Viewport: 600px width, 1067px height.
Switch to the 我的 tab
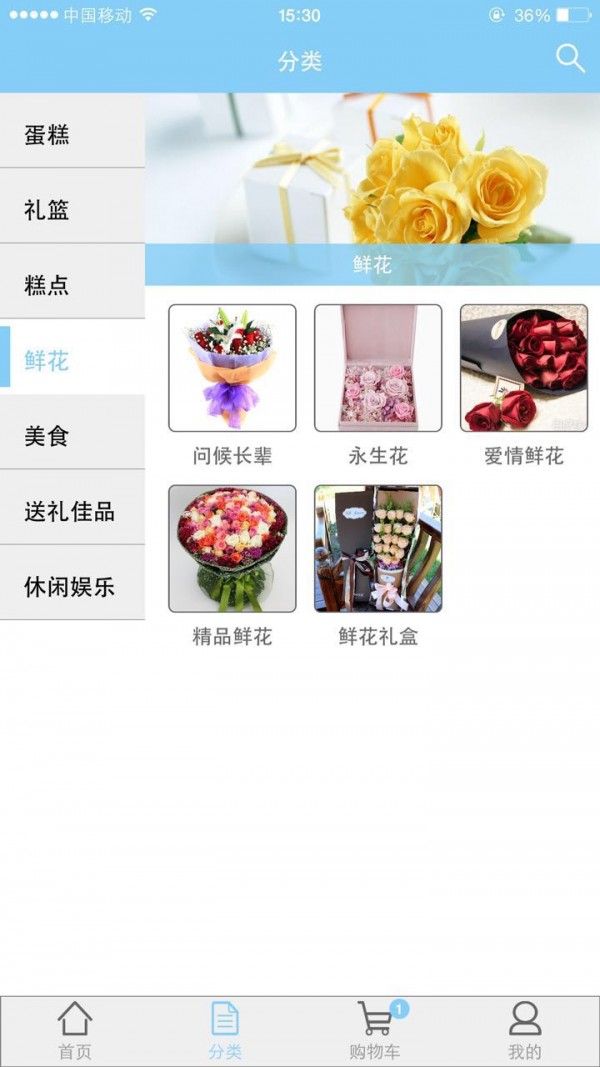(525, 1030)
